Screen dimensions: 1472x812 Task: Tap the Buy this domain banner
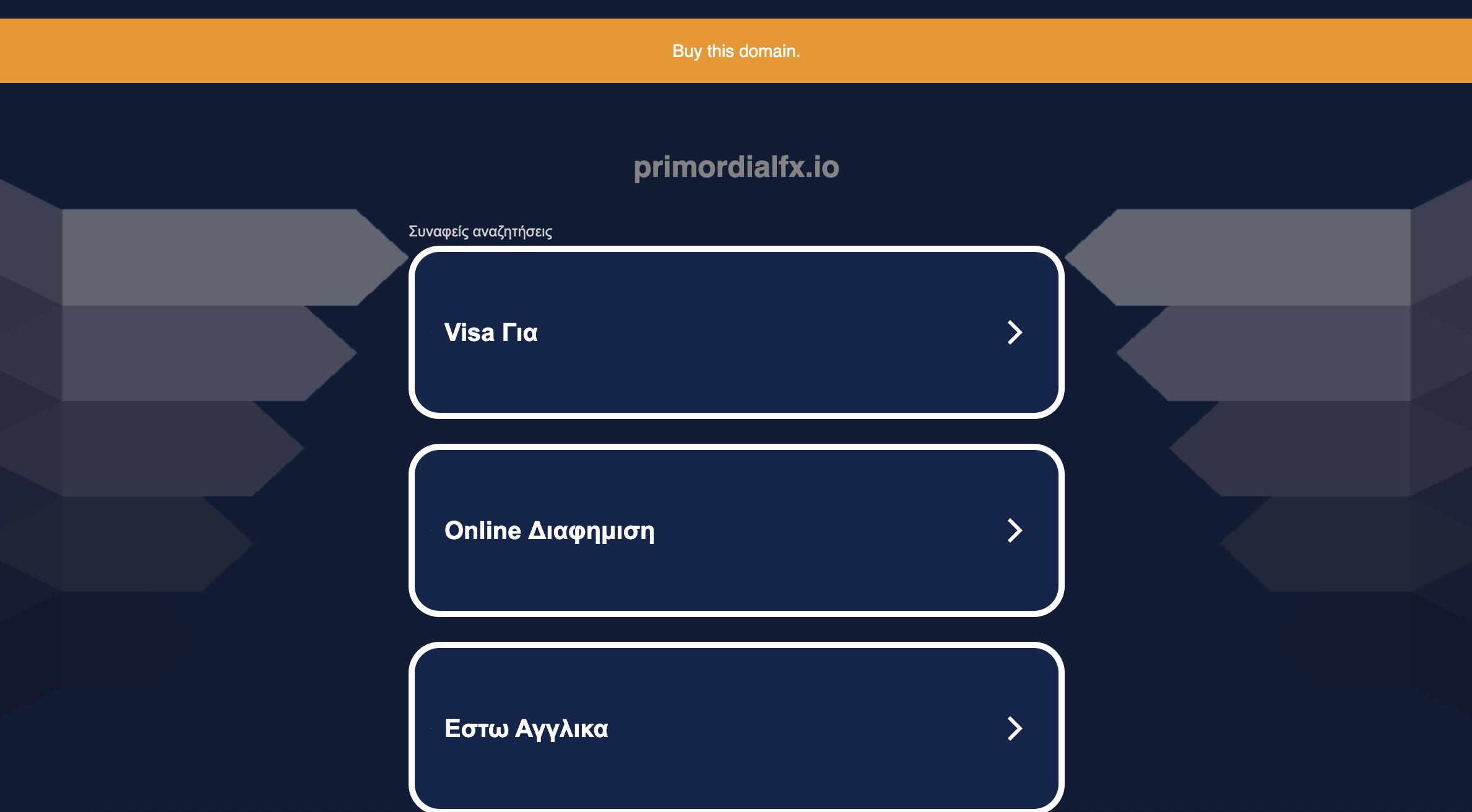coord(736,51)
